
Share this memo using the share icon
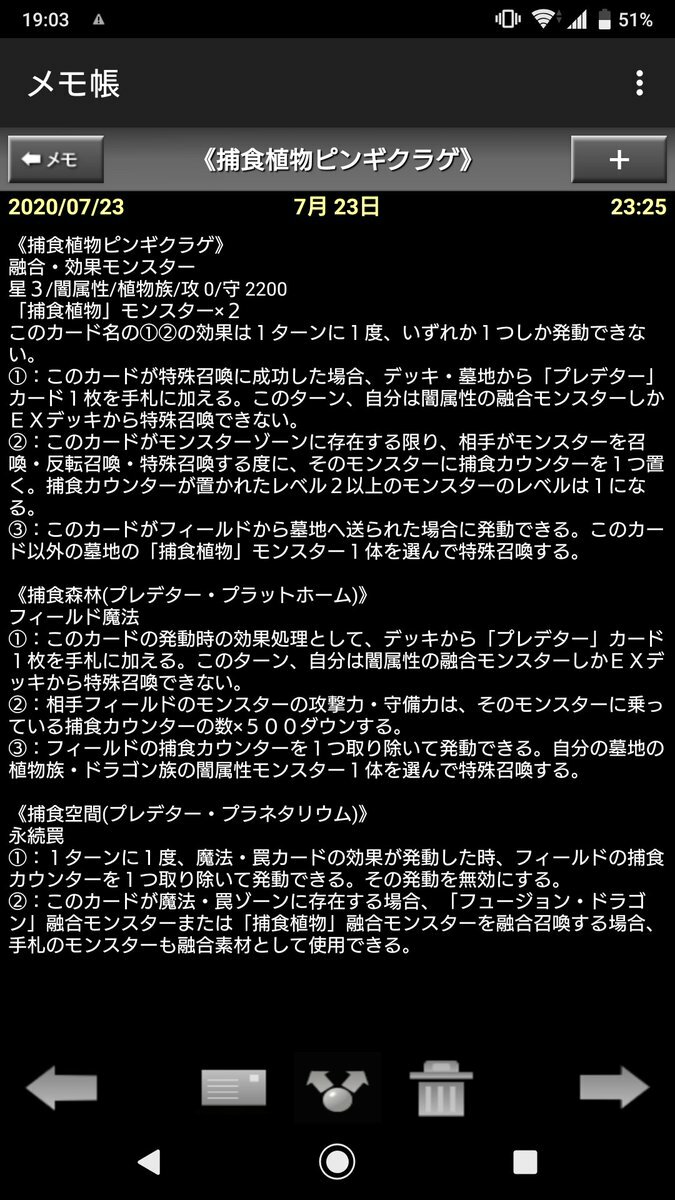click(337, 1088)
